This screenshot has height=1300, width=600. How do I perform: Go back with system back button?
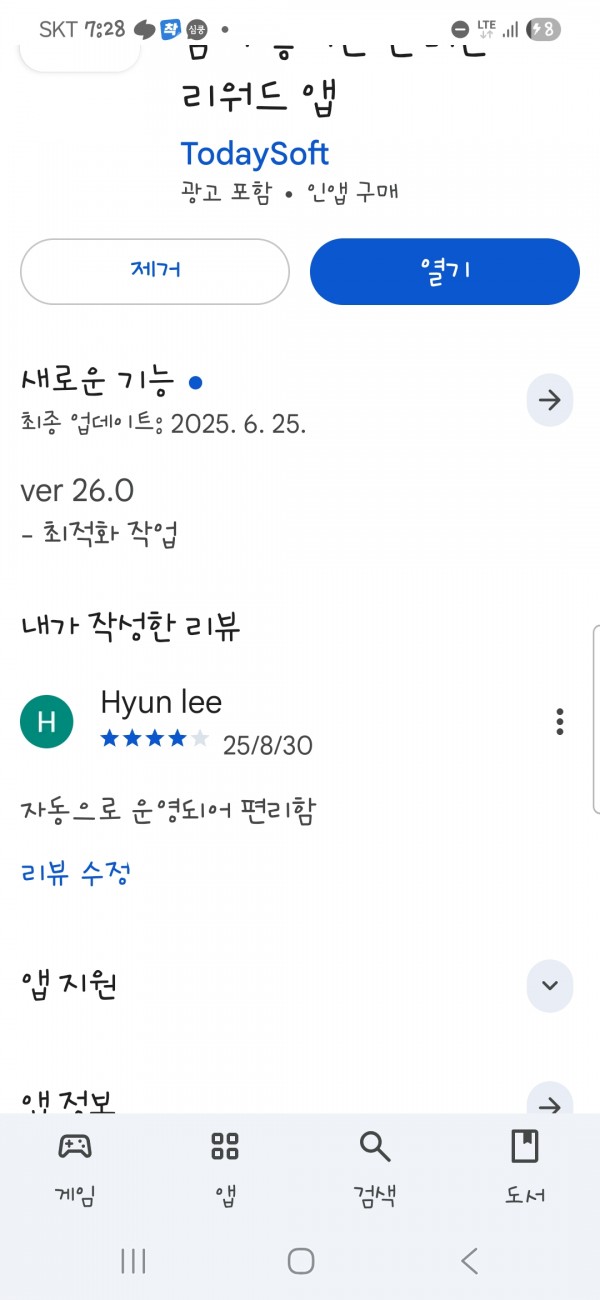pos(469,1261)
